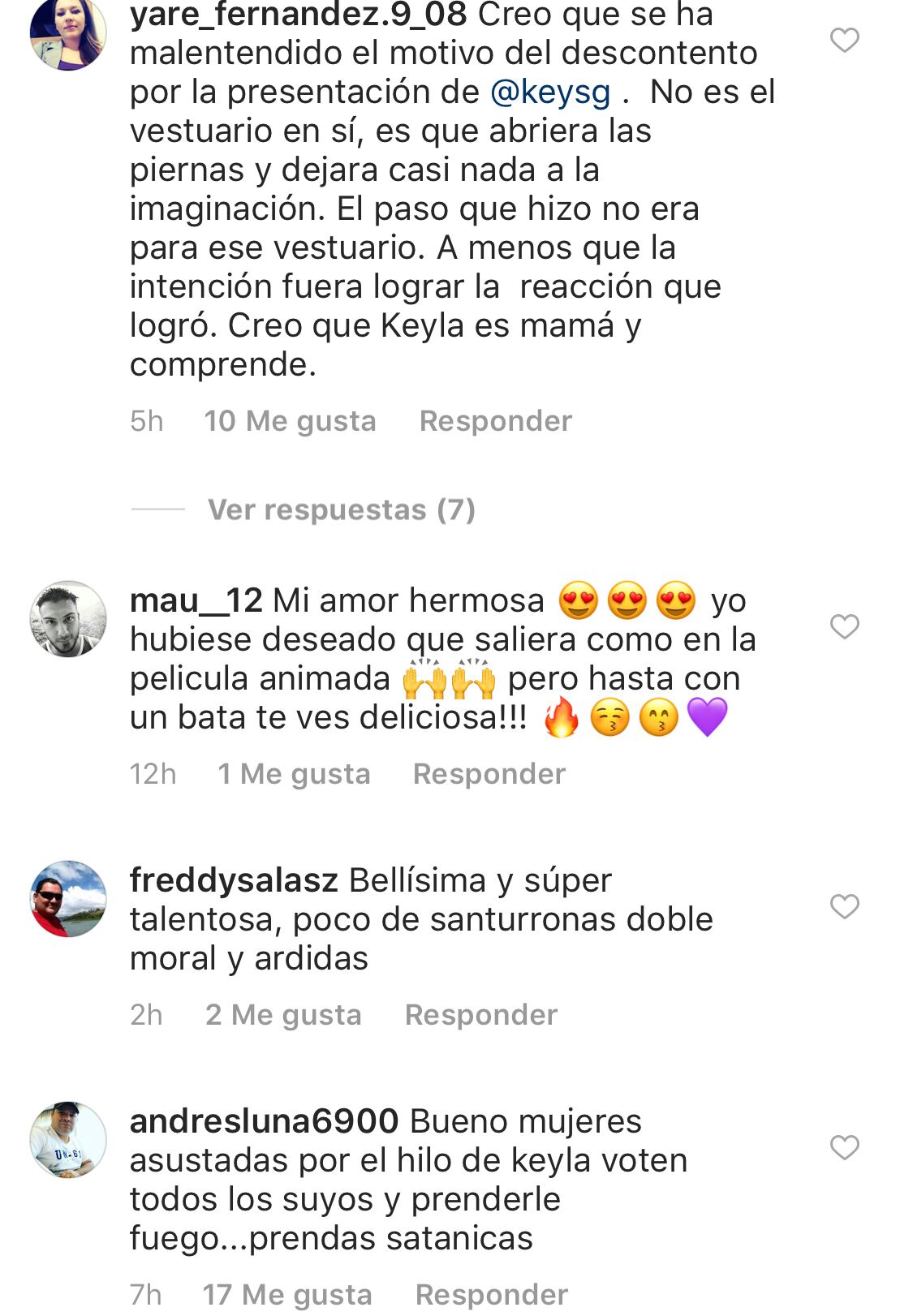The width and height of the screenshot is (913, 1316).
Task: Like freddysalasz's comment with heart icon
Action: pyautogui.click(x=844, y=906)
